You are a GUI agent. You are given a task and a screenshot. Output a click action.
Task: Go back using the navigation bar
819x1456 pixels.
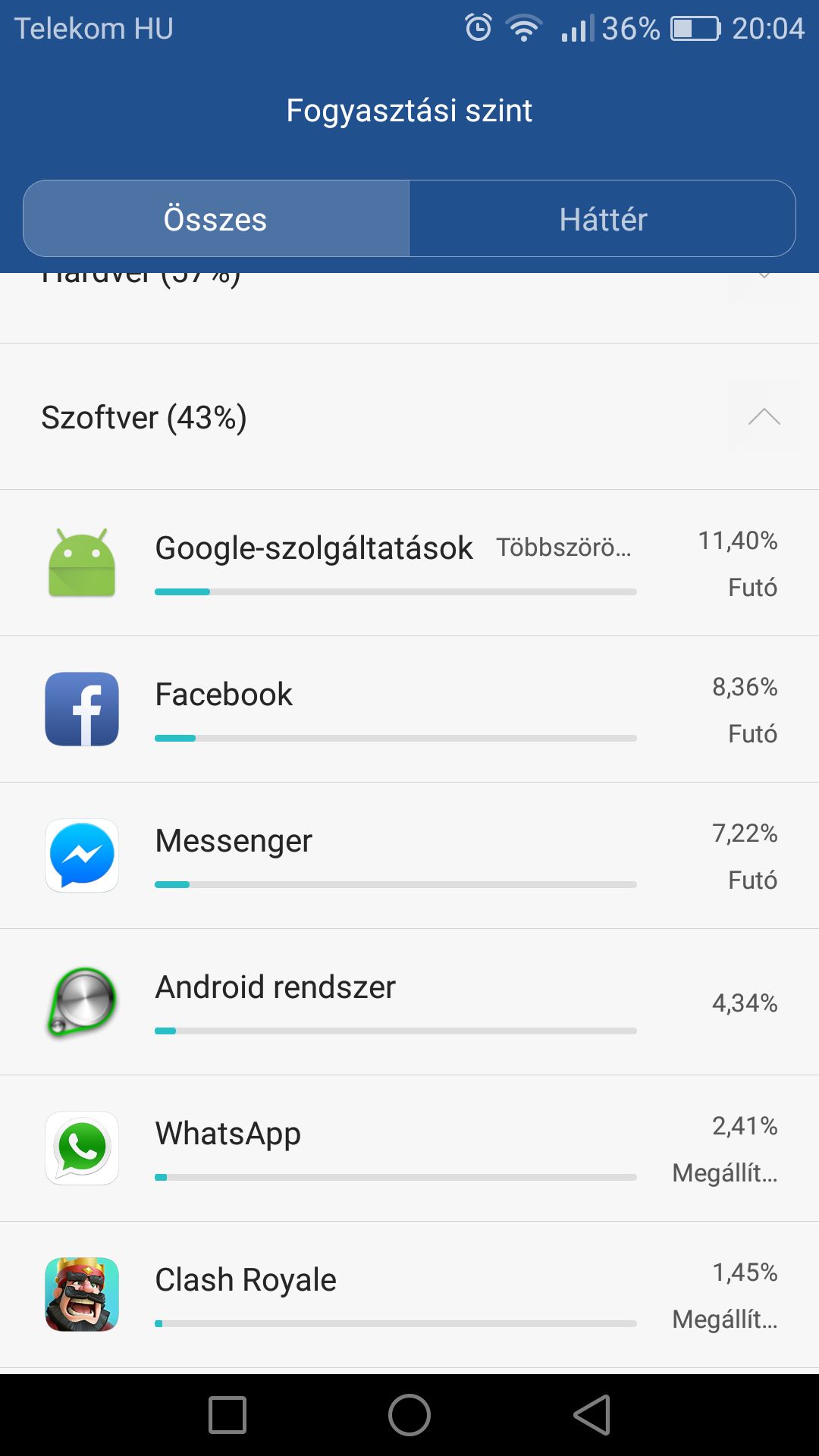(592, 1415)
